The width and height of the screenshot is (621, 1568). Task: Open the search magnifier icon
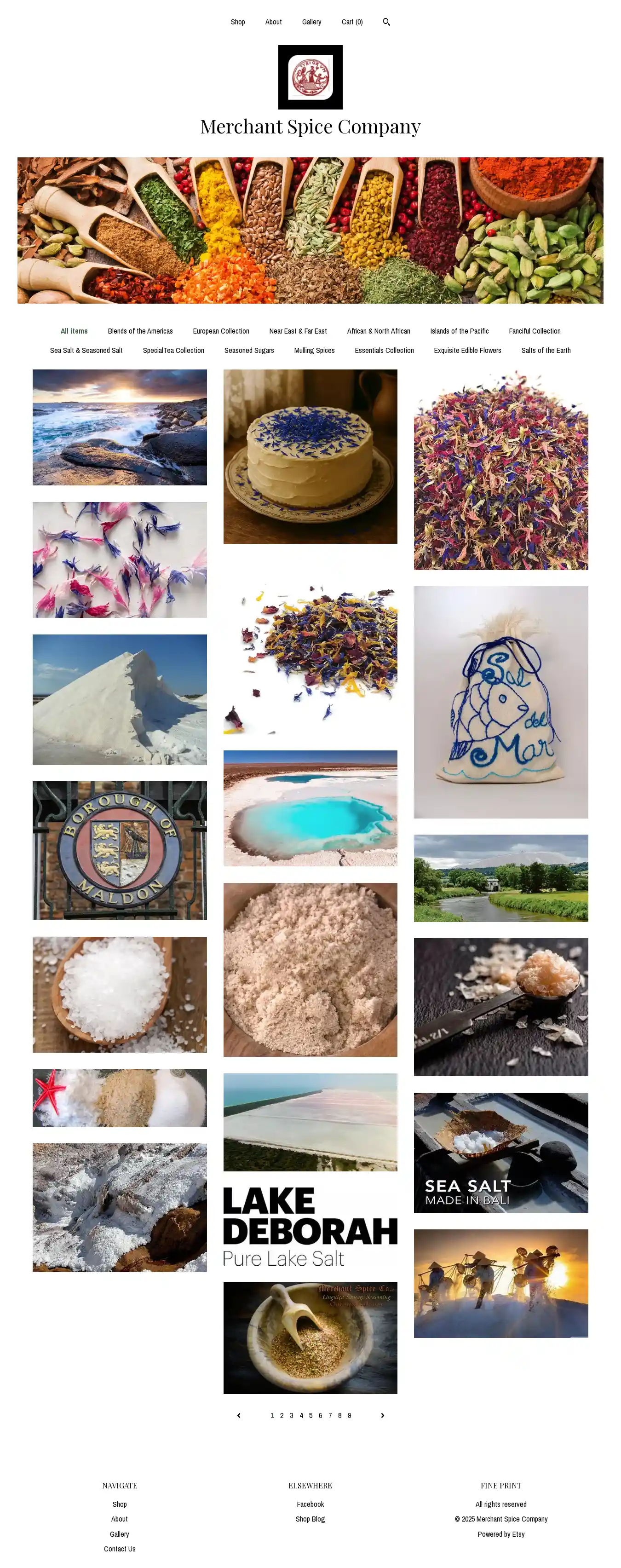pos(386,22)
